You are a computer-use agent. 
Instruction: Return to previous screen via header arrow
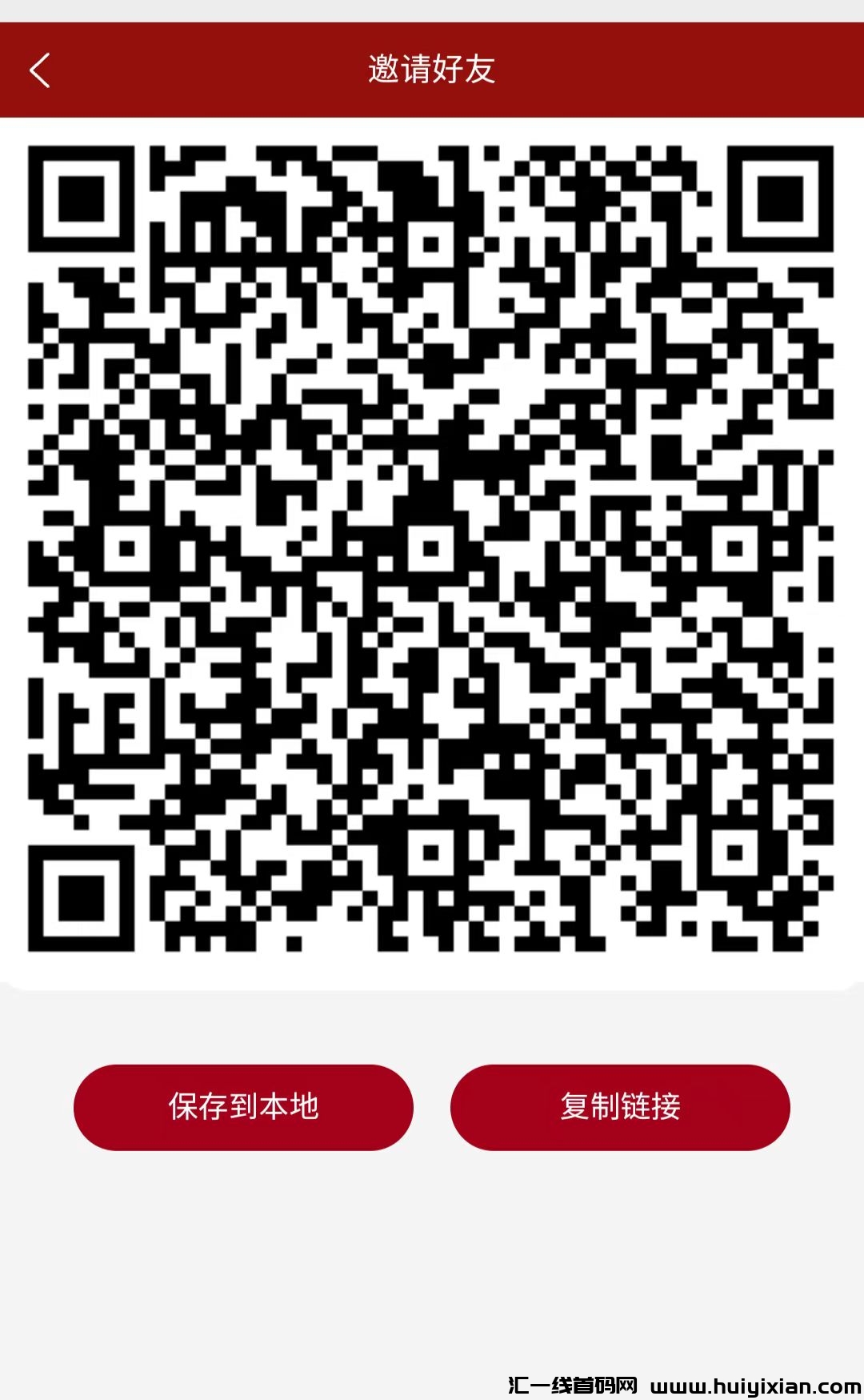click(38, 71)
